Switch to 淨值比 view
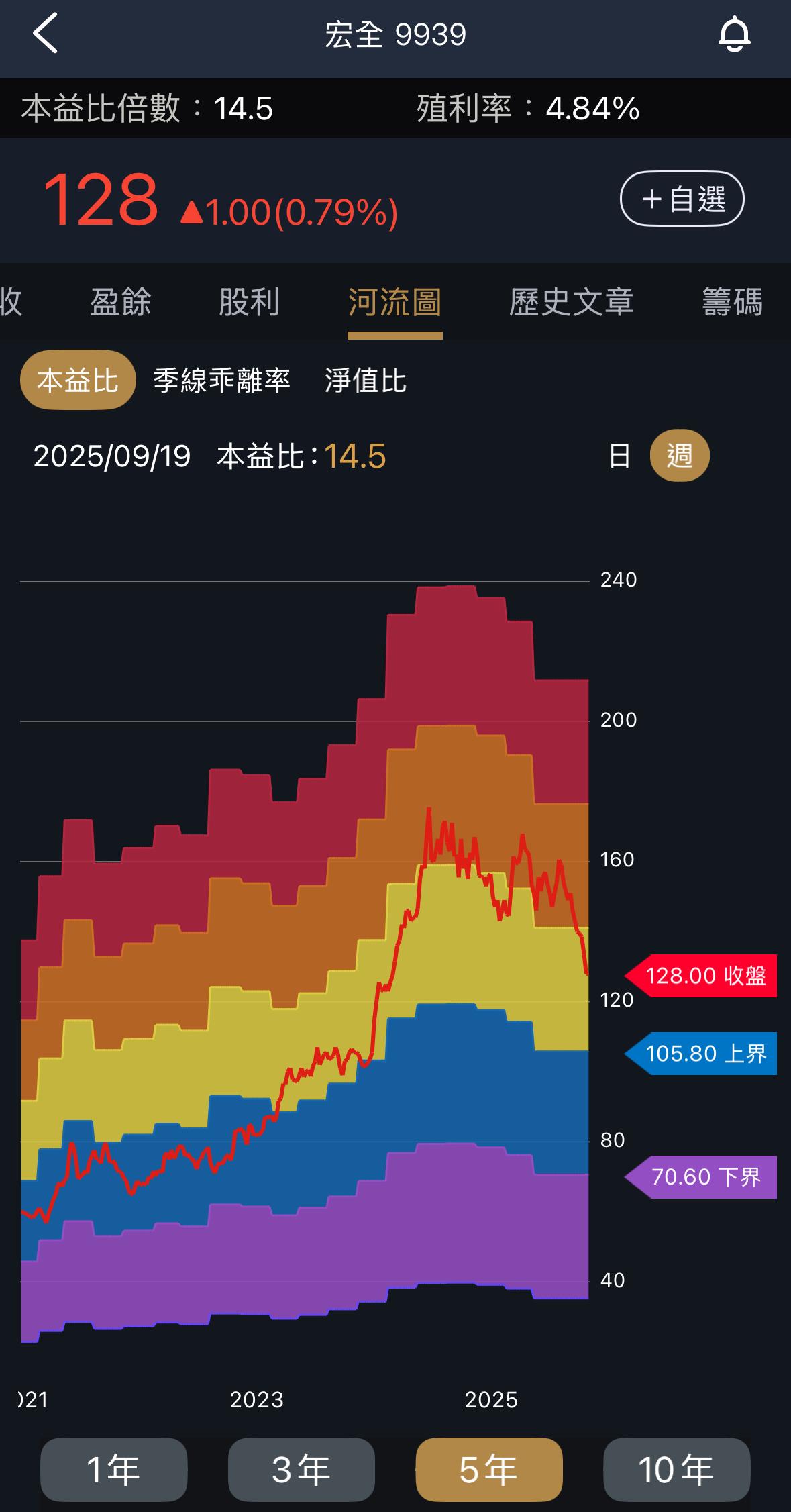Viewport: 791px width, 1512px height. click(x=367, y=381)
